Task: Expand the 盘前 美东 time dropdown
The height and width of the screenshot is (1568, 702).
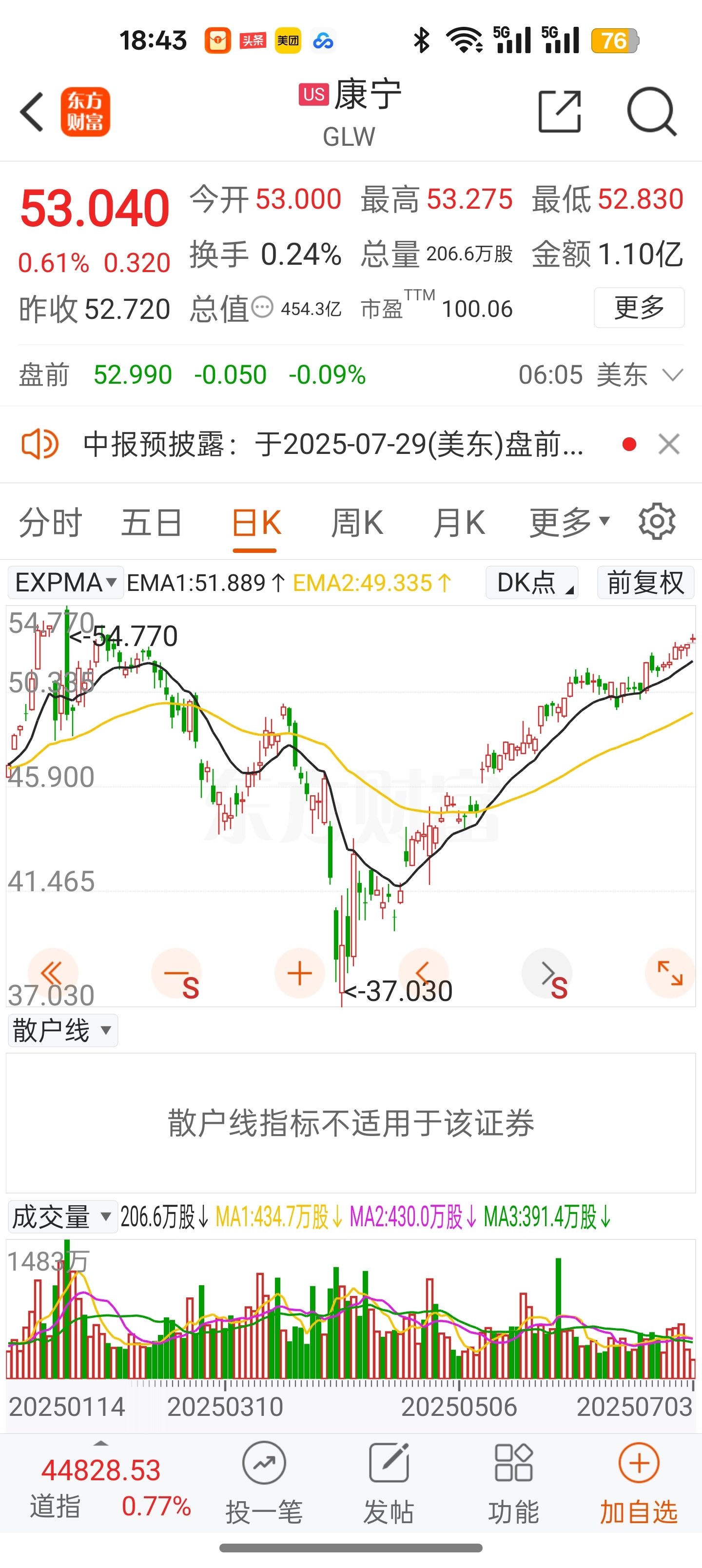Action: point(672,375)
